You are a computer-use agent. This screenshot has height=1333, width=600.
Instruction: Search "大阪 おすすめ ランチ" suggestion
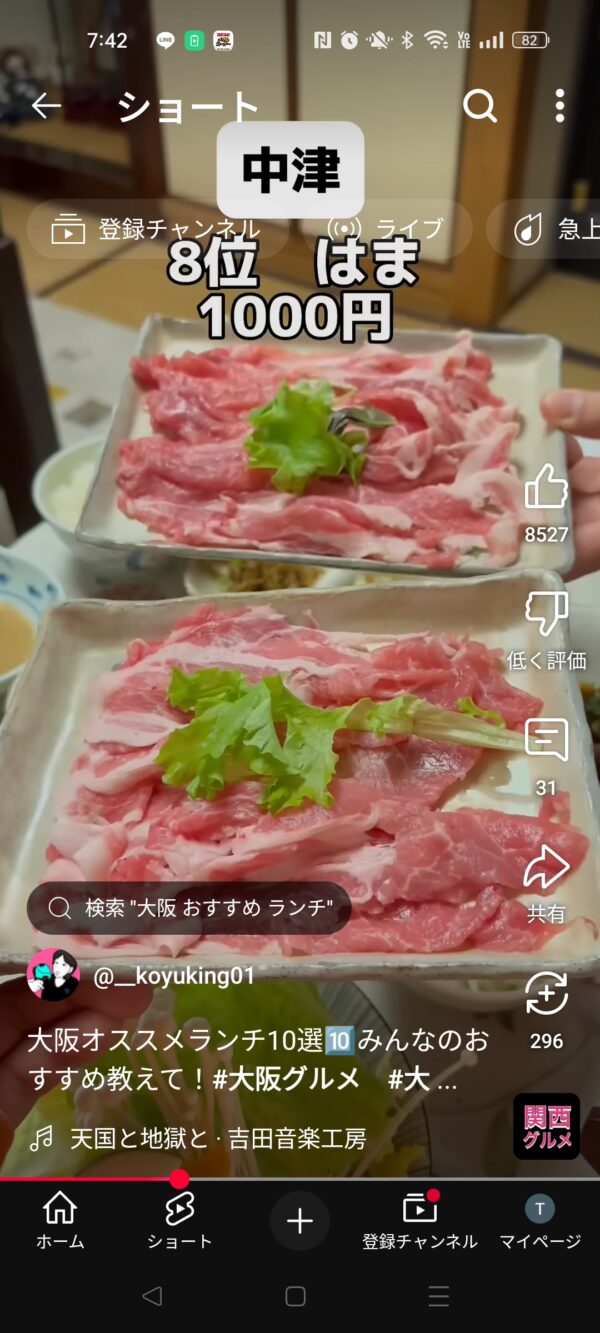(x=189, y=908)
